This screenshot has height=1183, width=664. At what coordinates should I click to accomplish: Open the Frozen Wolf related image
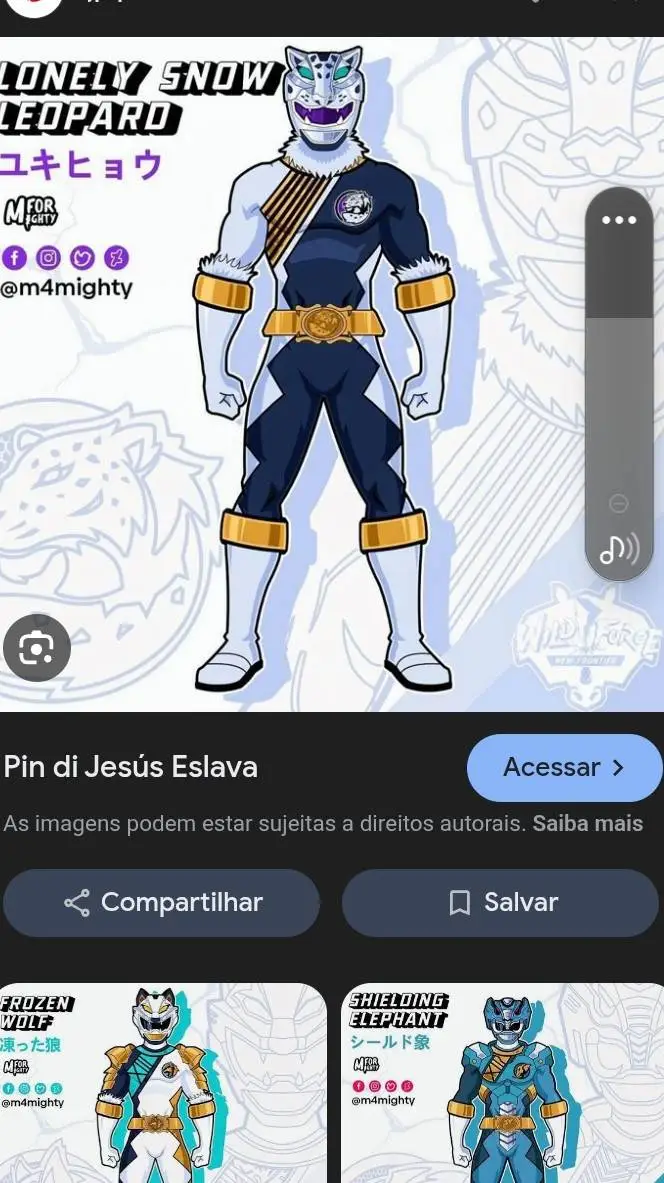pos(163,1082)
